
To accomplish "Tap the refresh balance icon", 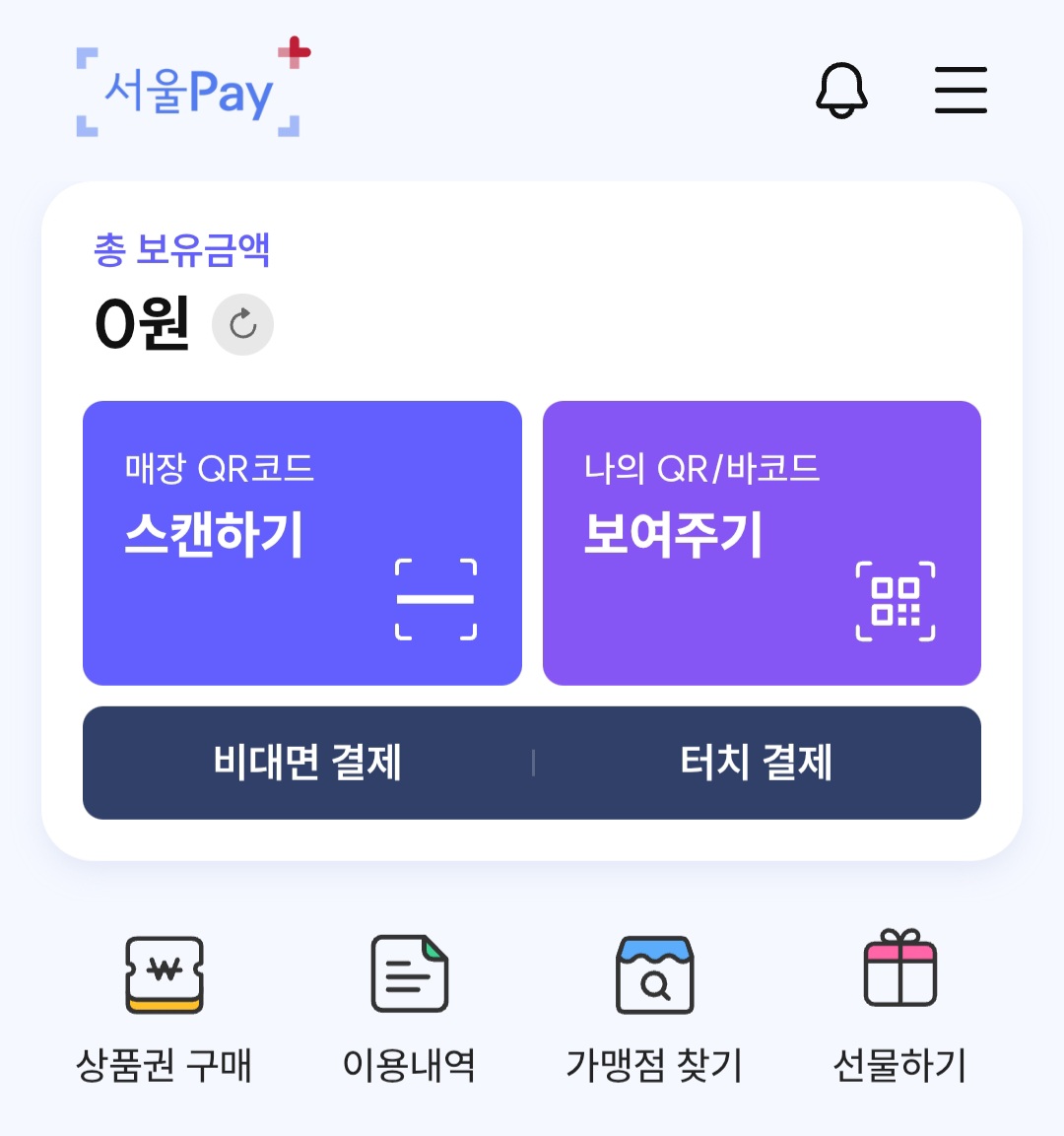I will [242, 324].
